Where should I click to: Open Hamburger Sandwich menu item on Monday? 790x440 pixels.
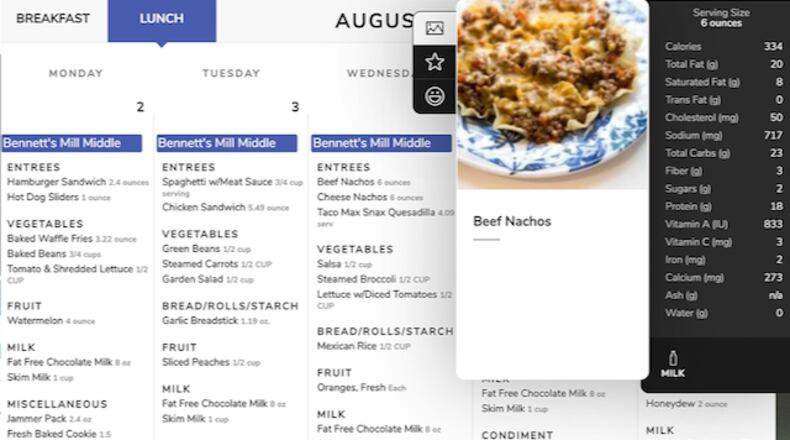(x=56, y=182)
